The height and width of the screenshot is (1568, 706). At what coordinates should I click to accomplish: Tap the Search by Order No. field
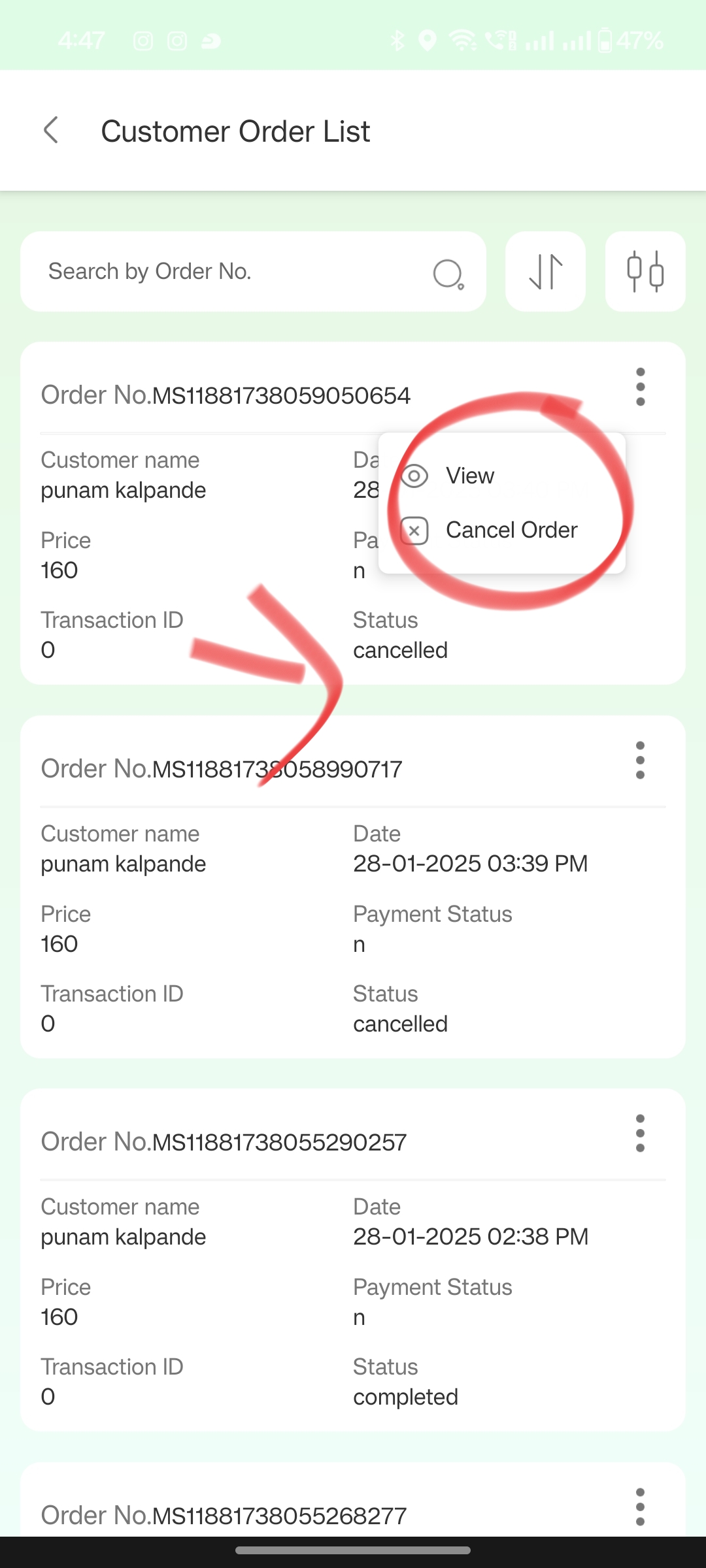pyautogui.click(x=253, y=271)
